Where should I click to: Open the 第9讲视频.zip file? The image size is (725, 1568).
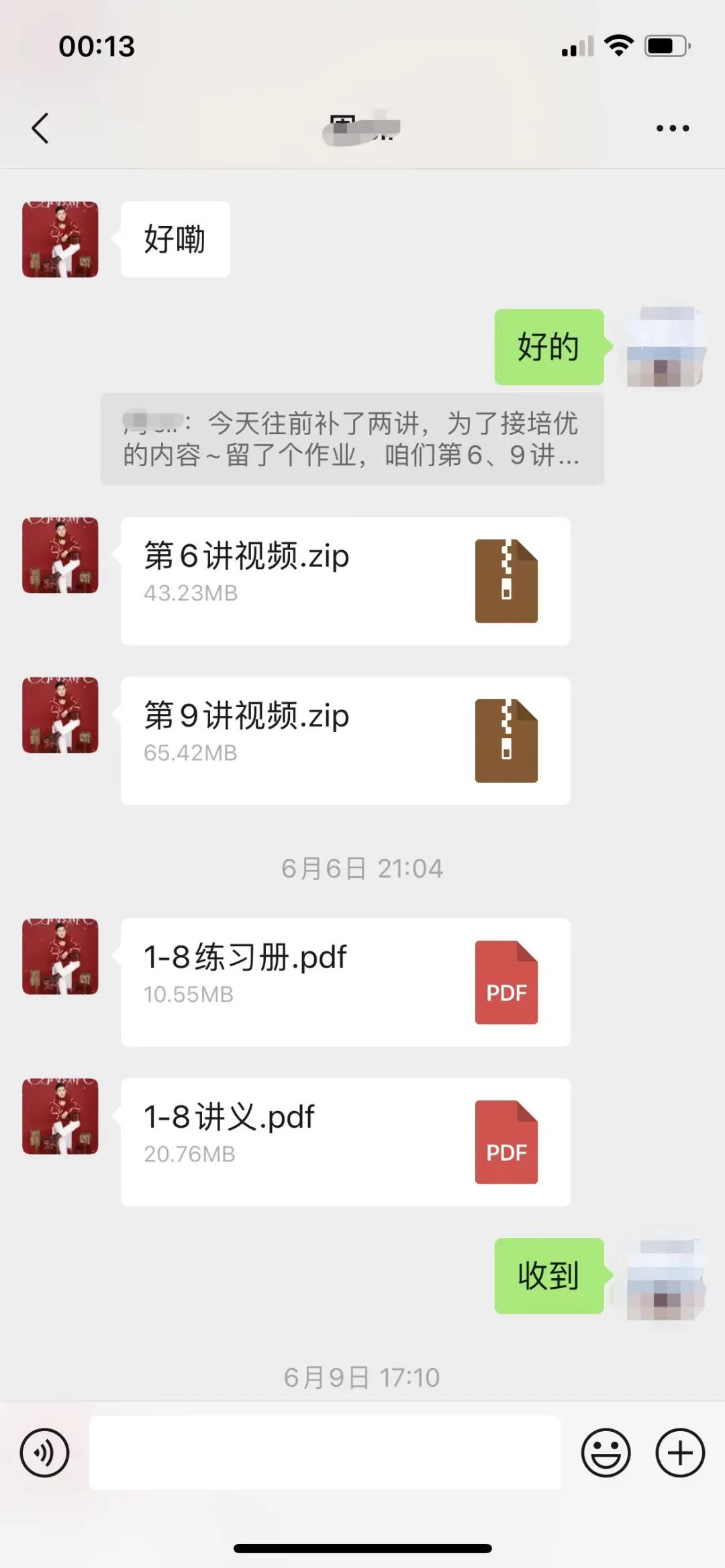point(345,741)
